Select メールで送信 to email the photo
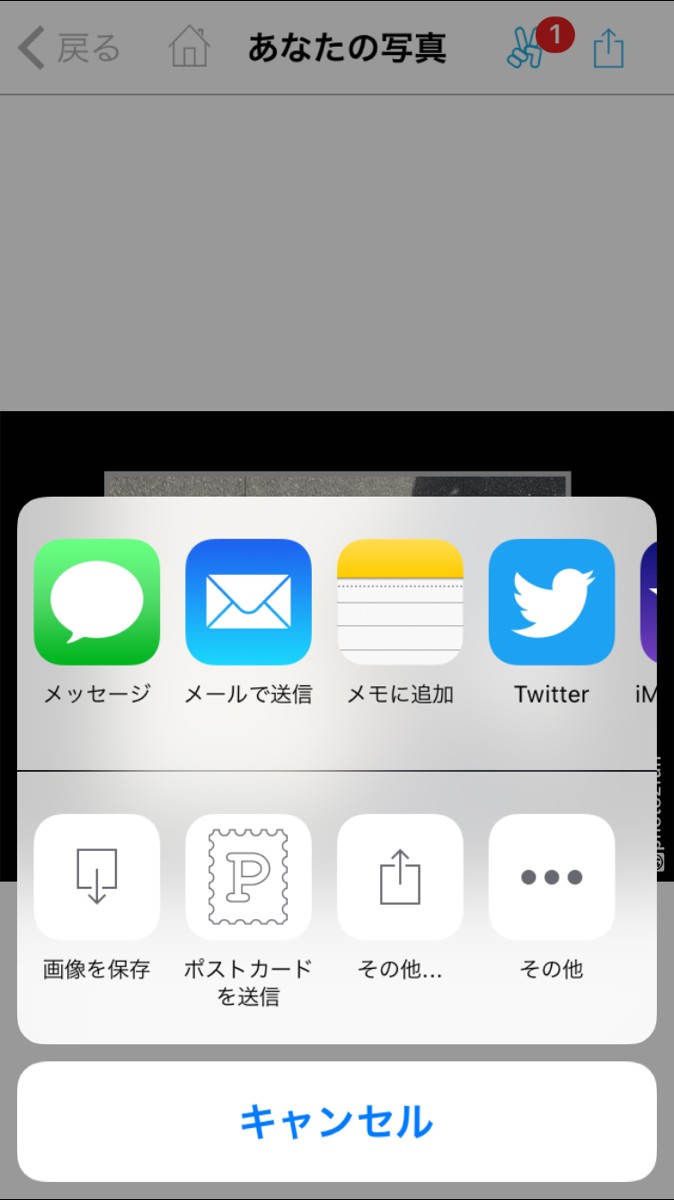The width and height of the screenshot is (674, 1200). click(248, 603)
